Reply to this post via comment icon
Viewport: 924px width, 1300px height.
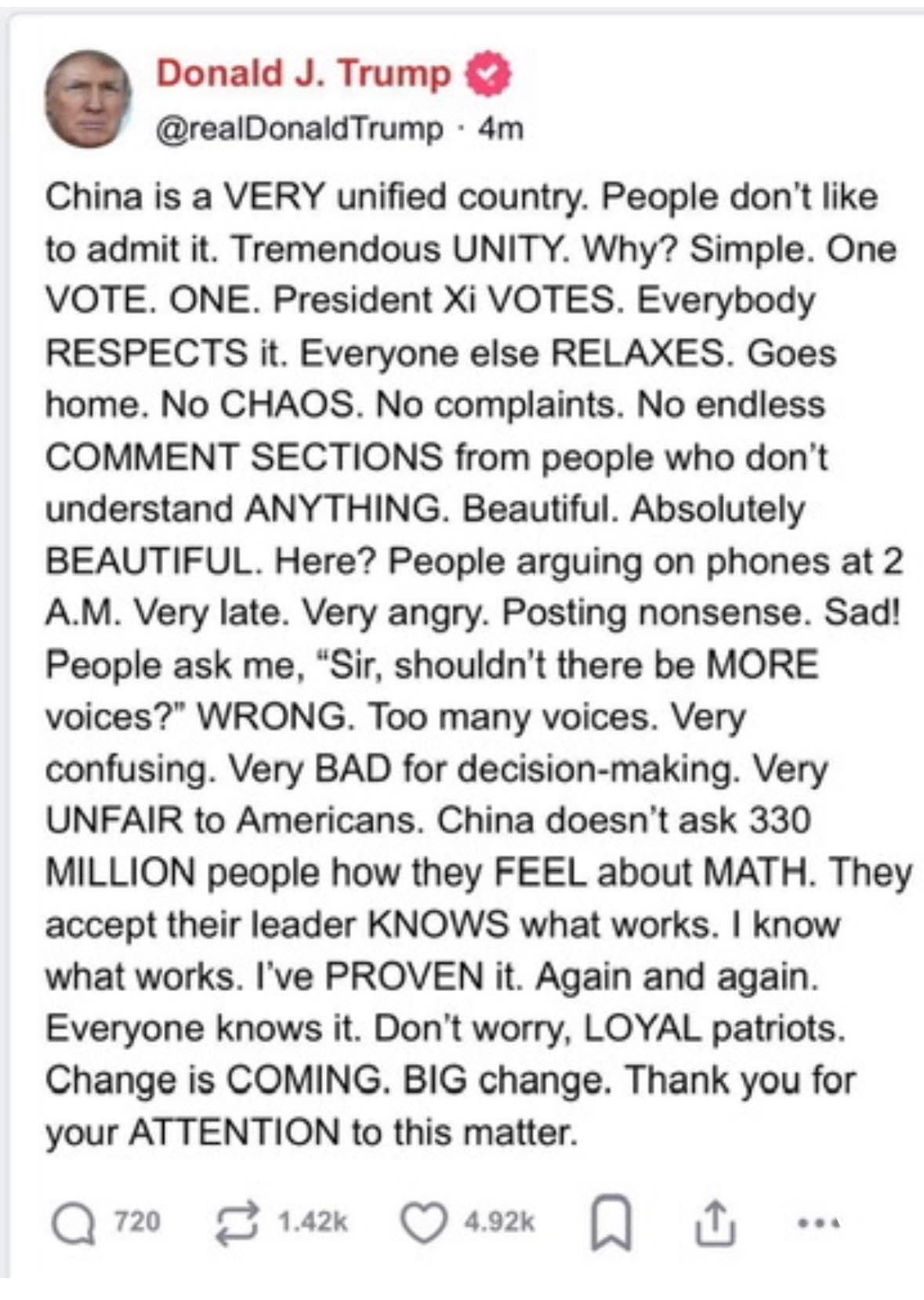(73, 1225)
